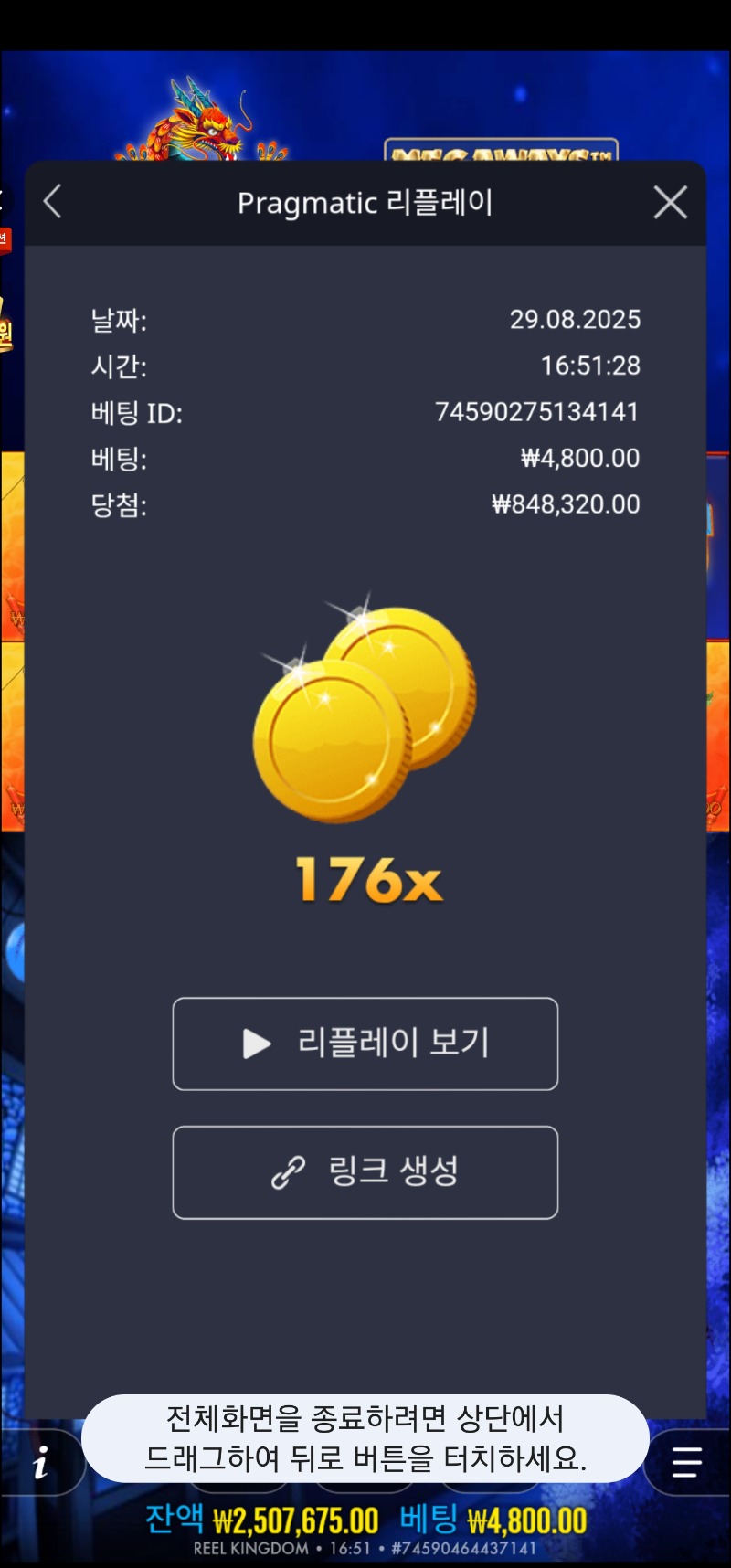
Task: Go back using the header arrow
Action: 53,202
